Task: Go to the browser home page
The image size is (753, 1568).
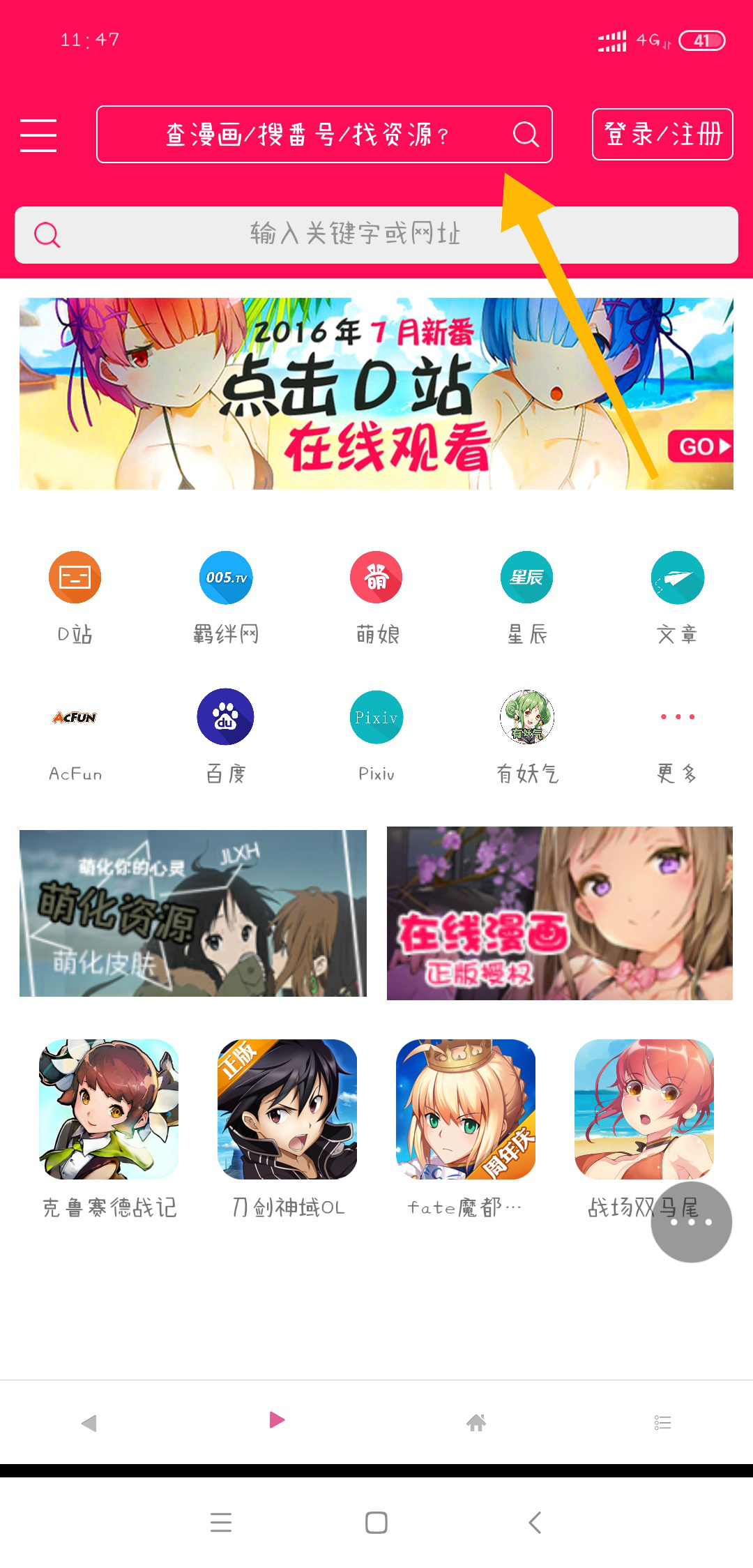Action: (476, 1422)
